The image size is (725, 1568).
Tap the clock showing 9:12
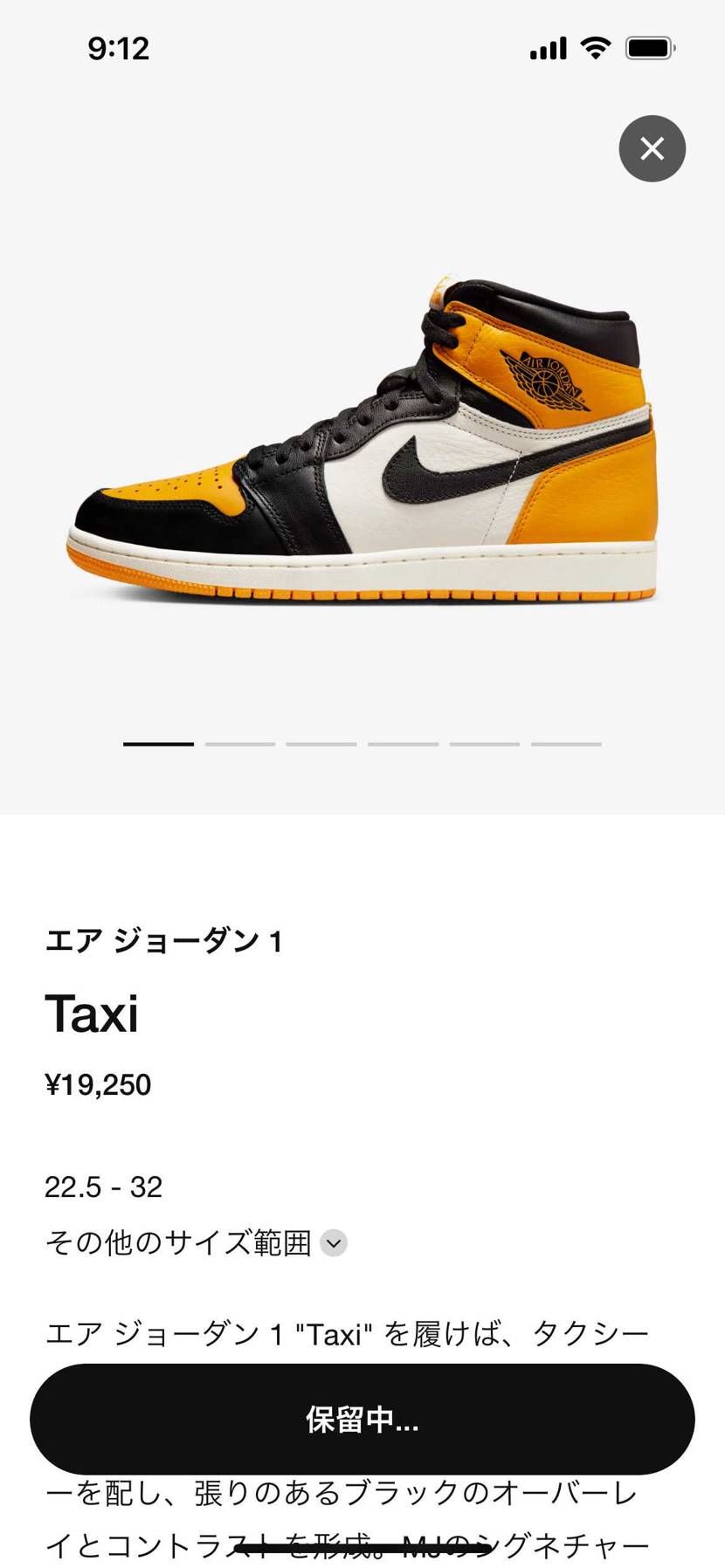(118, 49)
